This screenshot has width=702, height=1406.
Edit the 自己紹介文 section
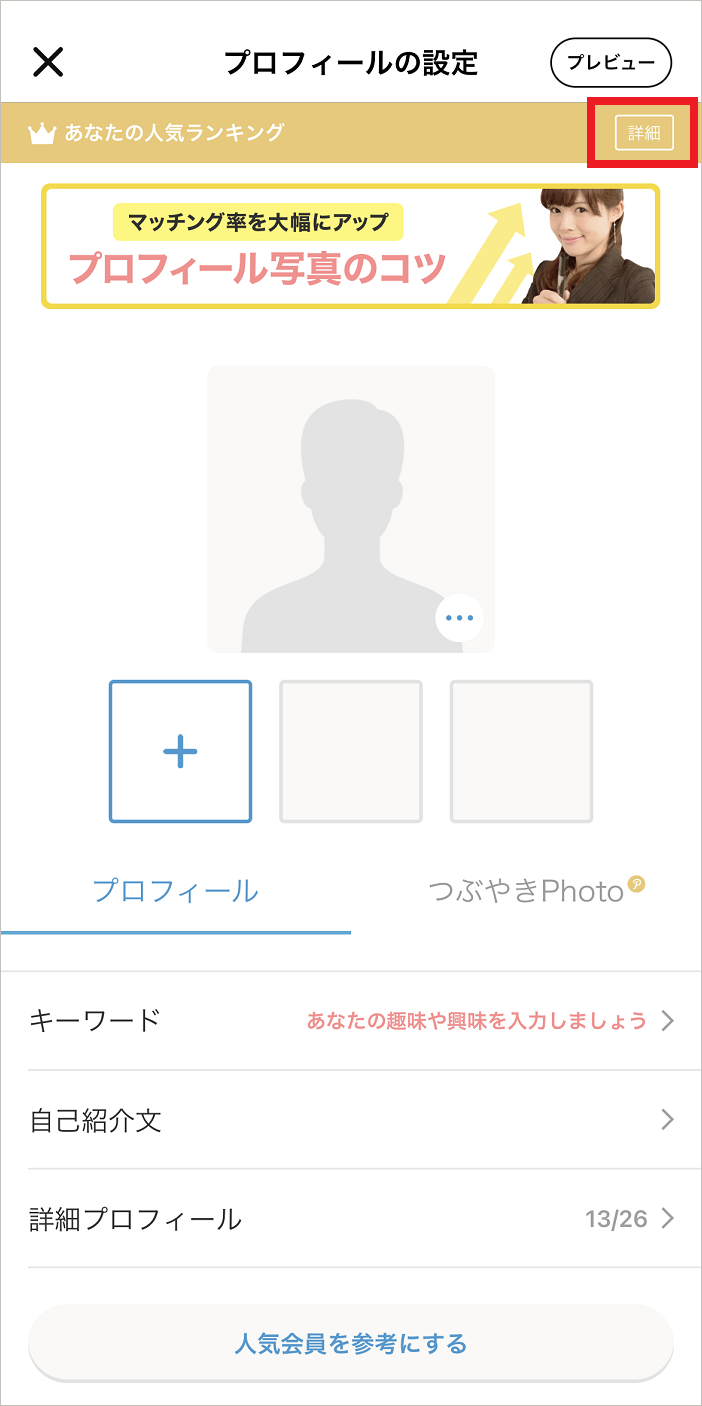(x=350, y=1120)
